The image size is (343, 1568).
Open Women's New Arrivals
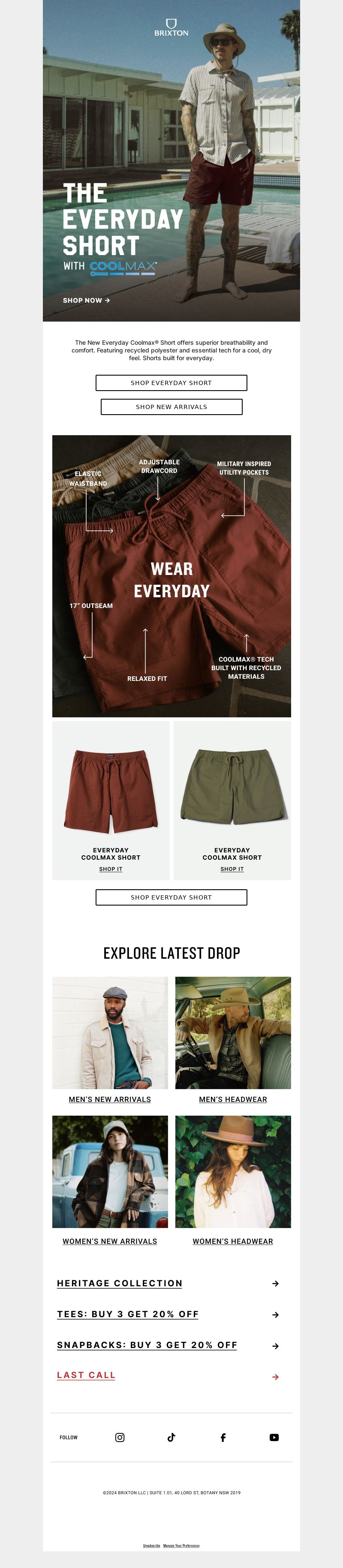coord(109,1241)
